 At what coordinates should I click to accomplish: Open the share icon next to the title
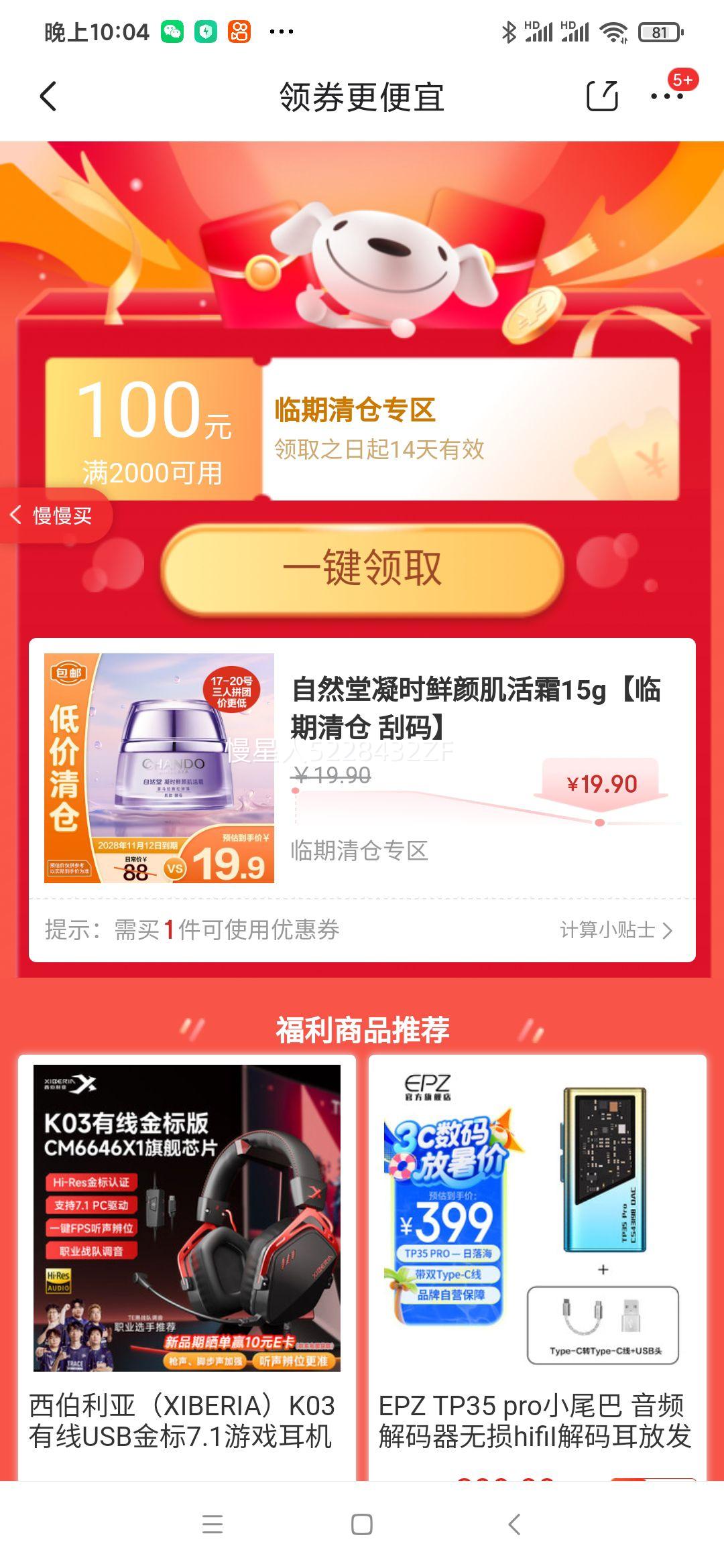(x=602, y=96)
